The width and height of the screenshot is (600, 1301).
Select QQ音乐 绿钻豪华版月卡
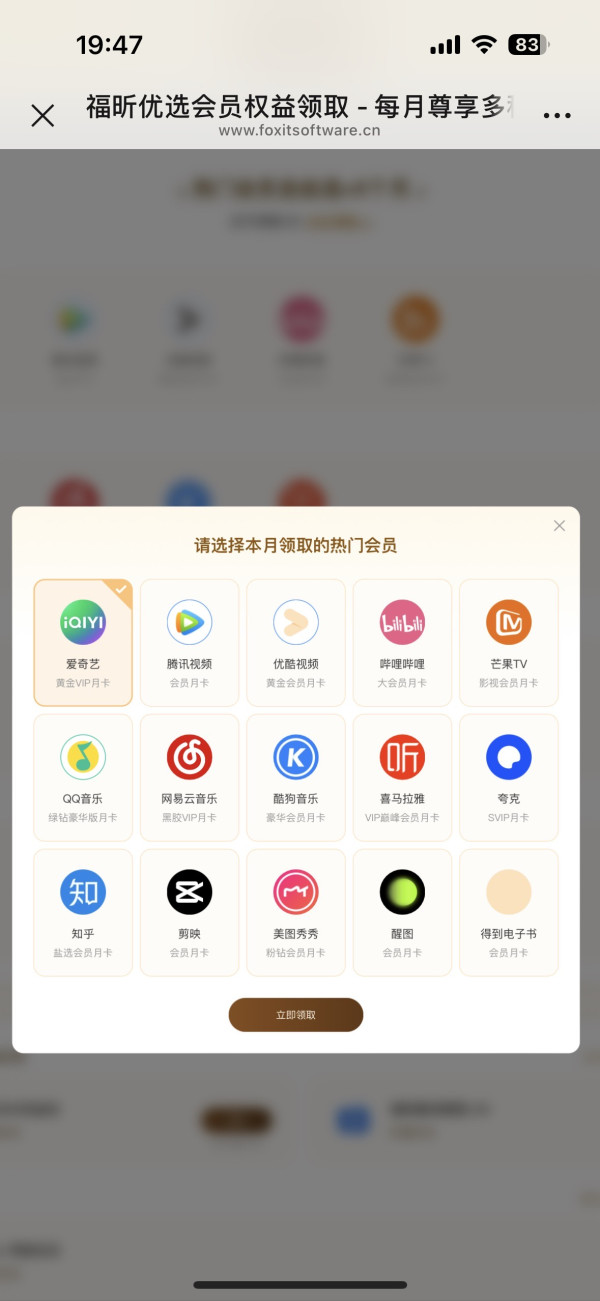[83, 778]
